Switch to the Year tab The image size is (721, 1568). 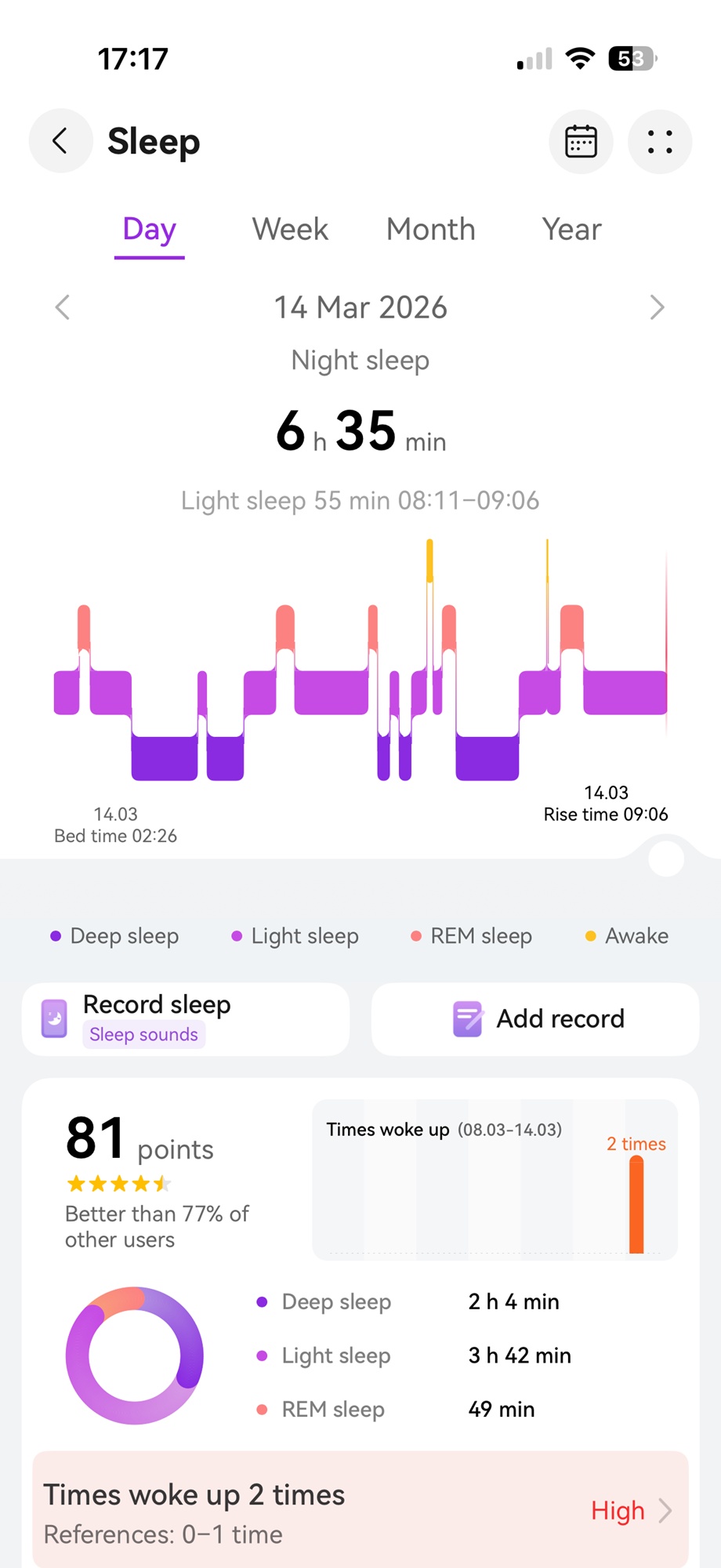coord(571,230)
